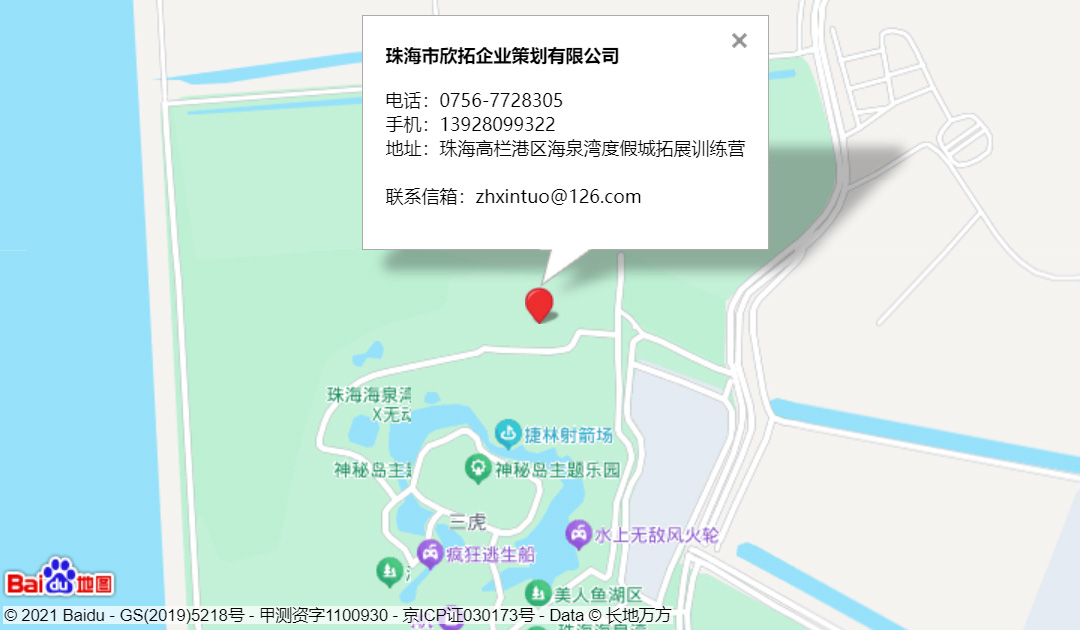Close the company info popup

point(739,41)
